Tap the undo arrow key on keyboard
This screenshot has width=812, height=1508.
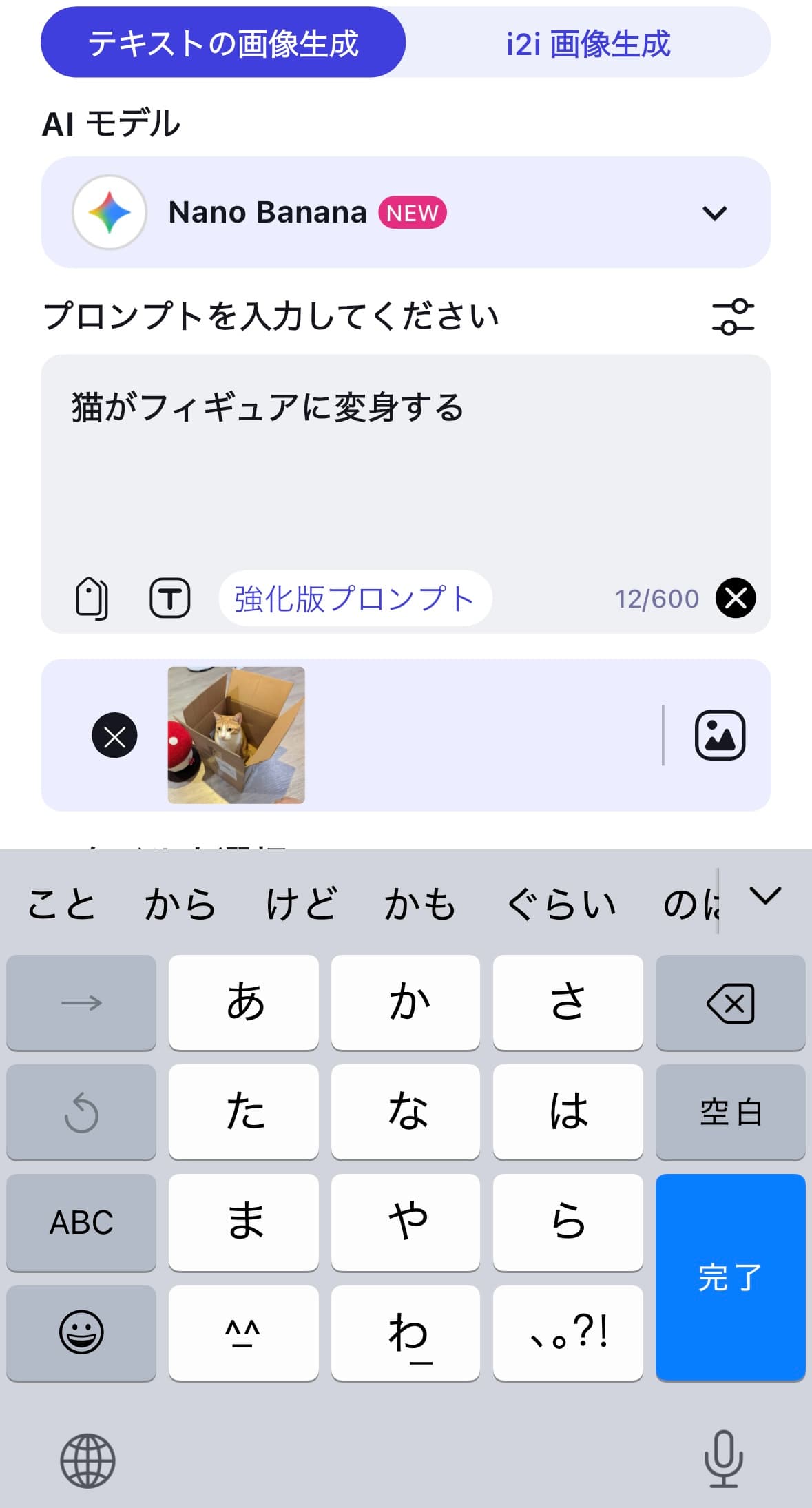point(81,1112)
